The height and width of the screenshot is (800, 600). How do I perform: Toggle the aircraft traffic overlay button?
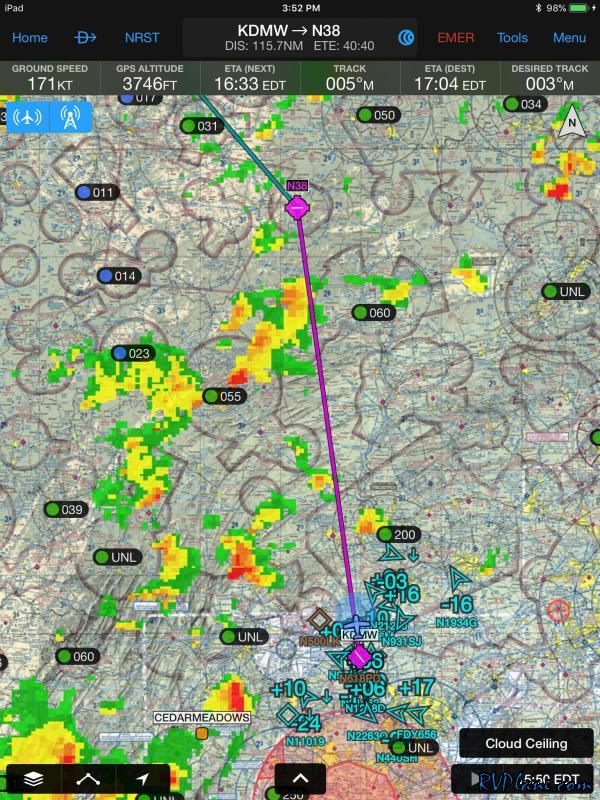pos(27,118)
